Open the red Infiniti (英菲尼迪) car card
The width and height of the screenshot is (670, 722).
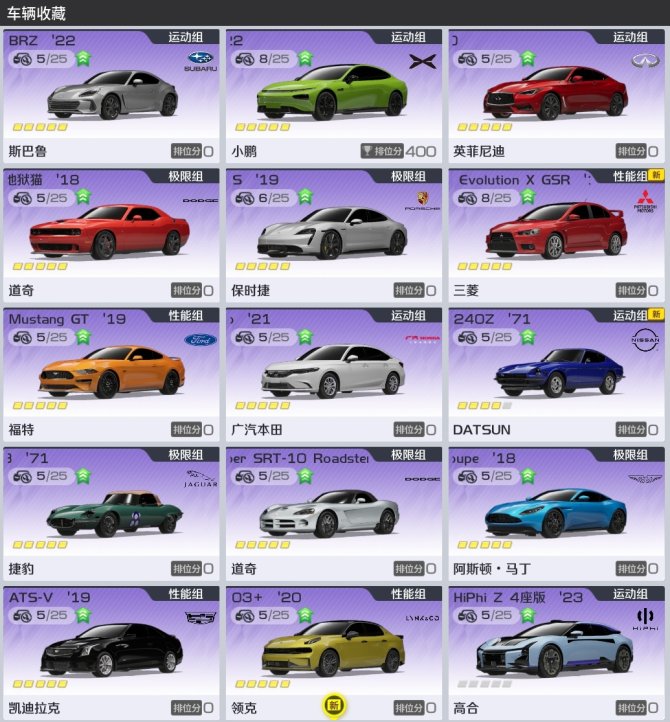click(x=556, y=95)
